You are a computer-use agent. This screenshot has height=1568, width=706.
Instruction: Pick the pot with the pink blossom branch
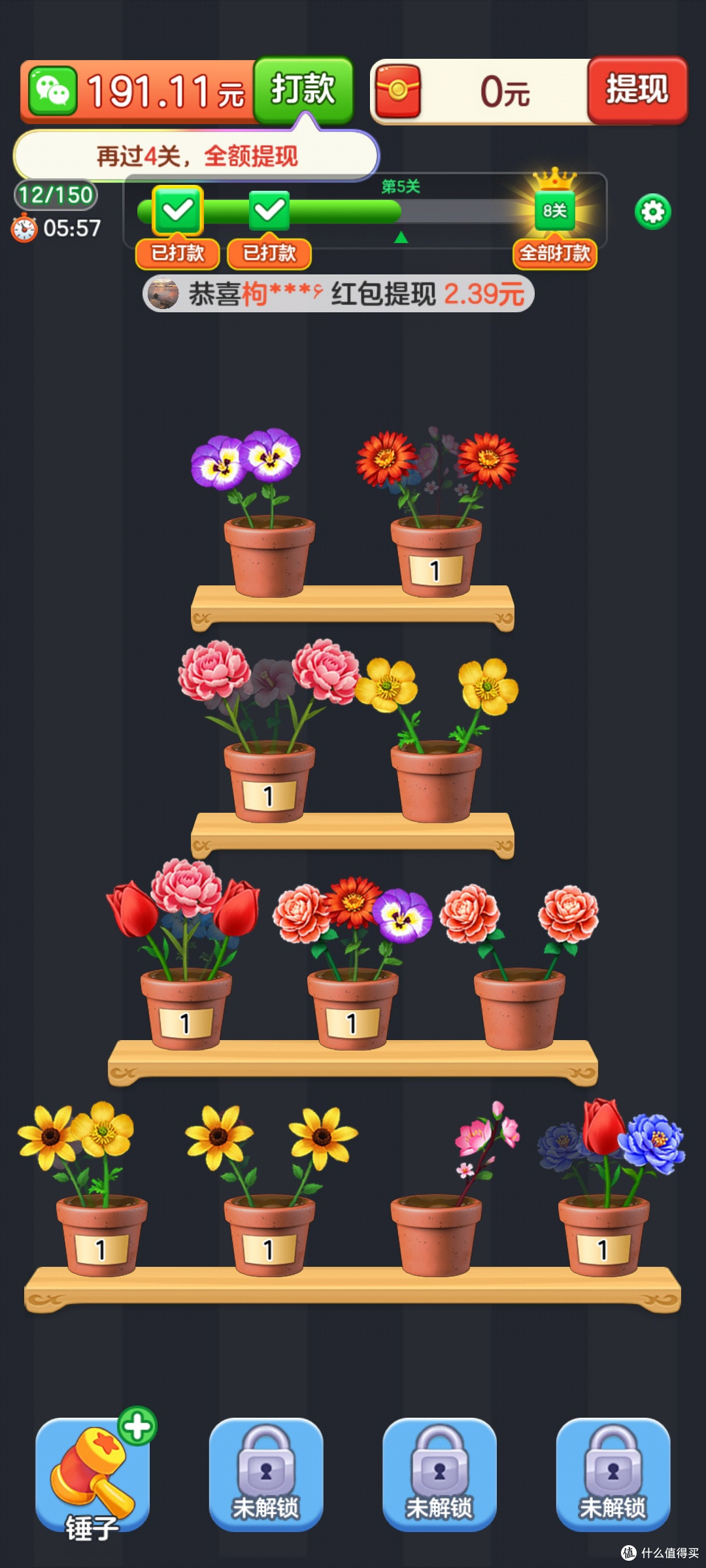pyautogui.click(x=451, y=1189)
